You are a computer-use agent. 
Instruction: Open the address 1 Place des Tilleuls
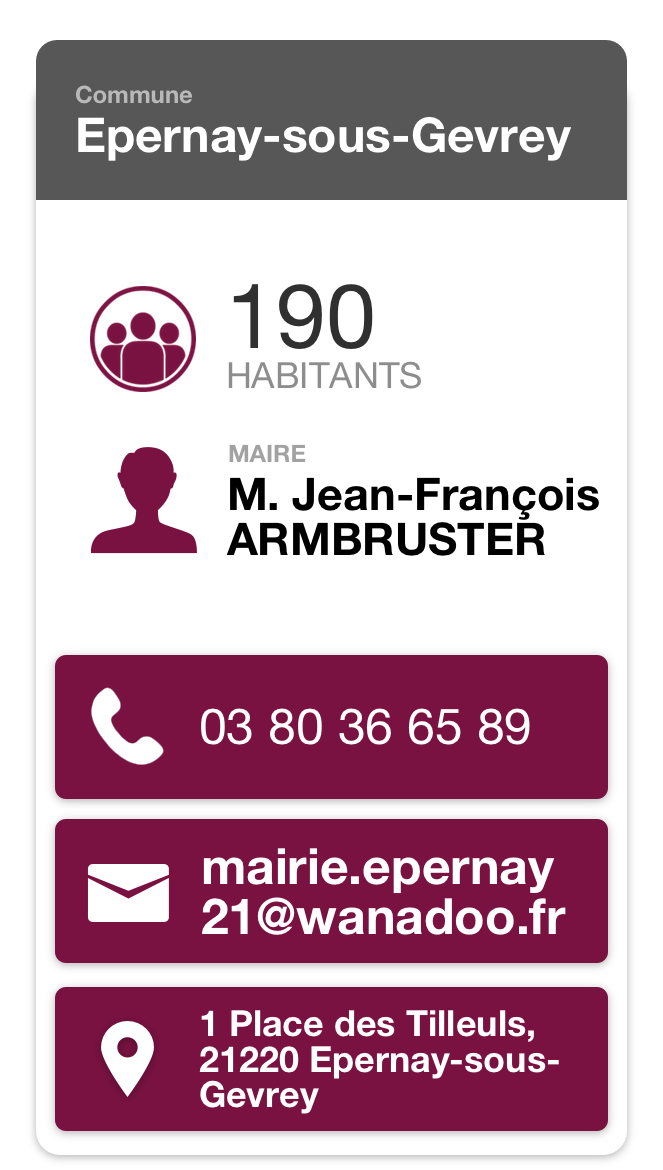(331, 1059)
